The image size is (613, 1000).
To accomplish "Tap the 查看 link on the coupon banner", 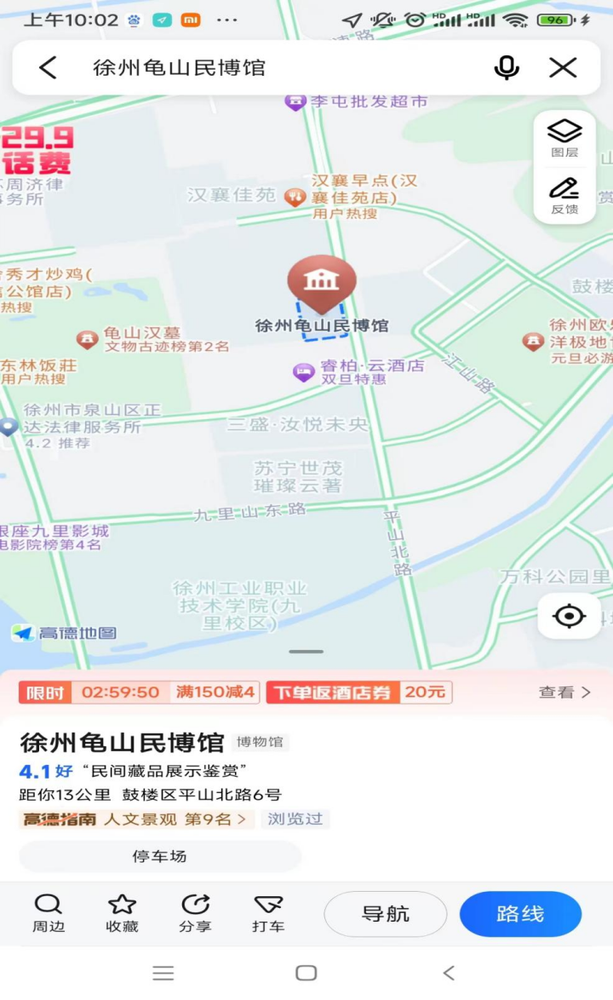I will tap(565, 692).
